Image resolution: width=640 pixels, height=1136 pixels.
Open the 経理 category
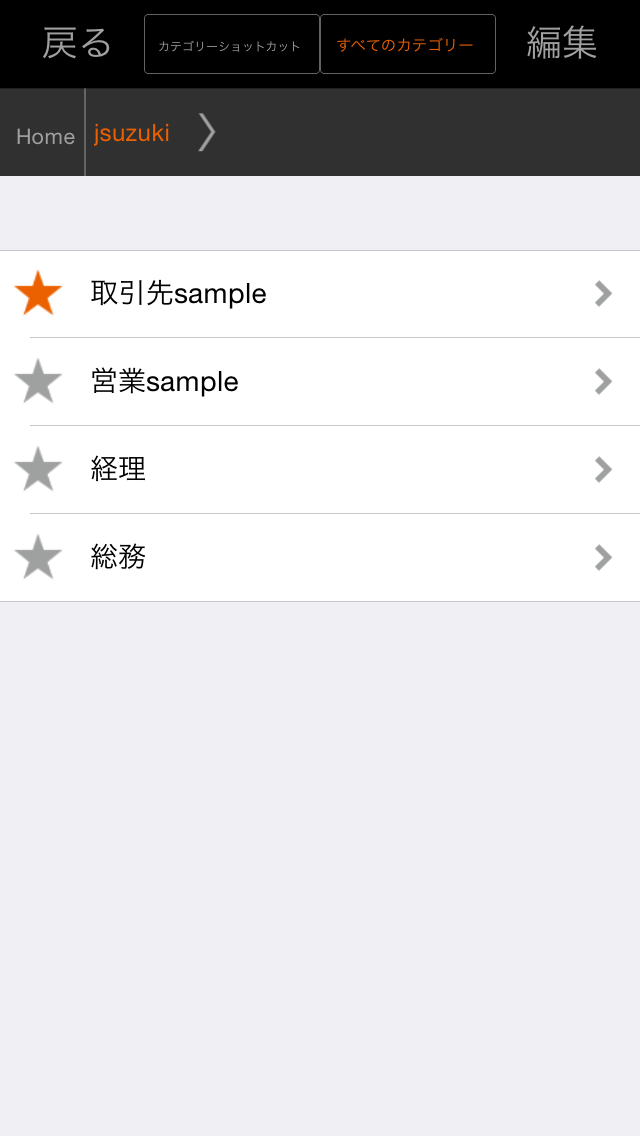point(340,469)
